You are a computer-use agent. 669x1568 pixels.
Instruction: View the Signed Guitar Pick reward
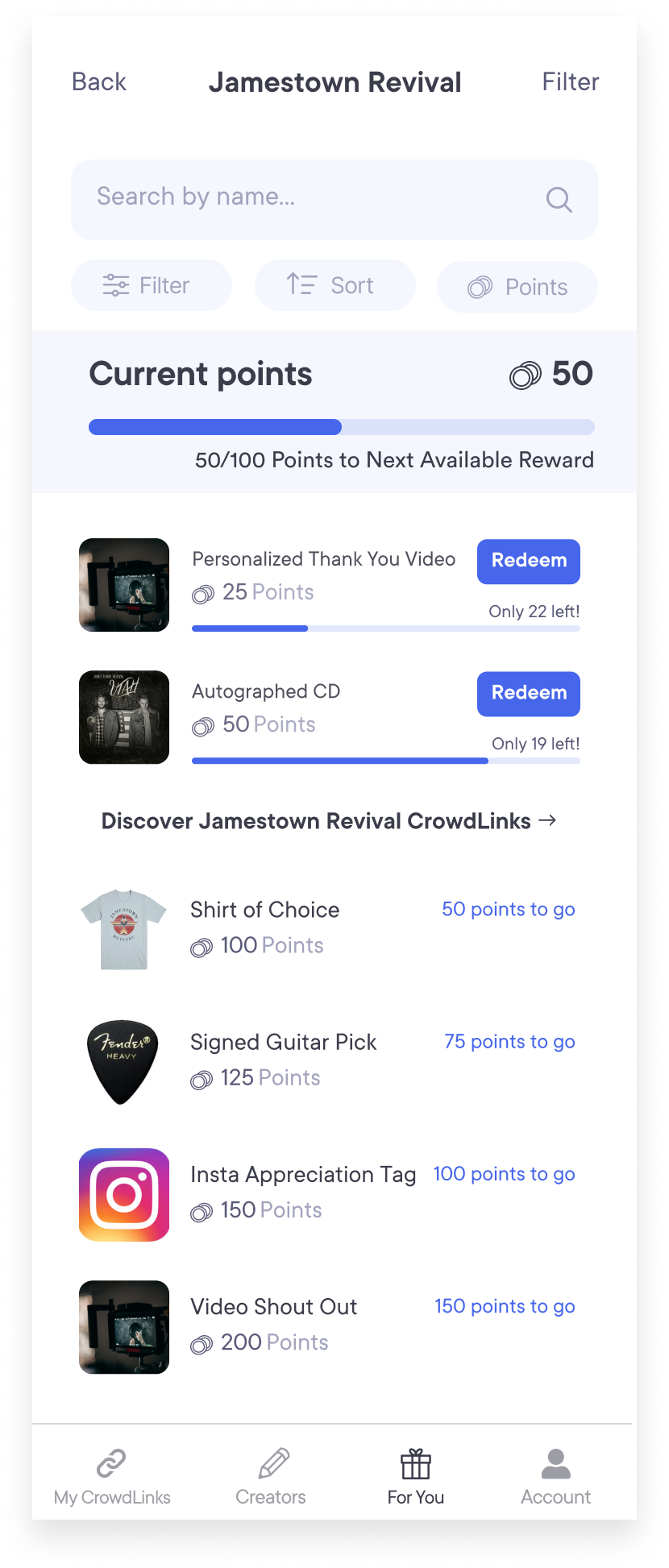[283, 1043]
